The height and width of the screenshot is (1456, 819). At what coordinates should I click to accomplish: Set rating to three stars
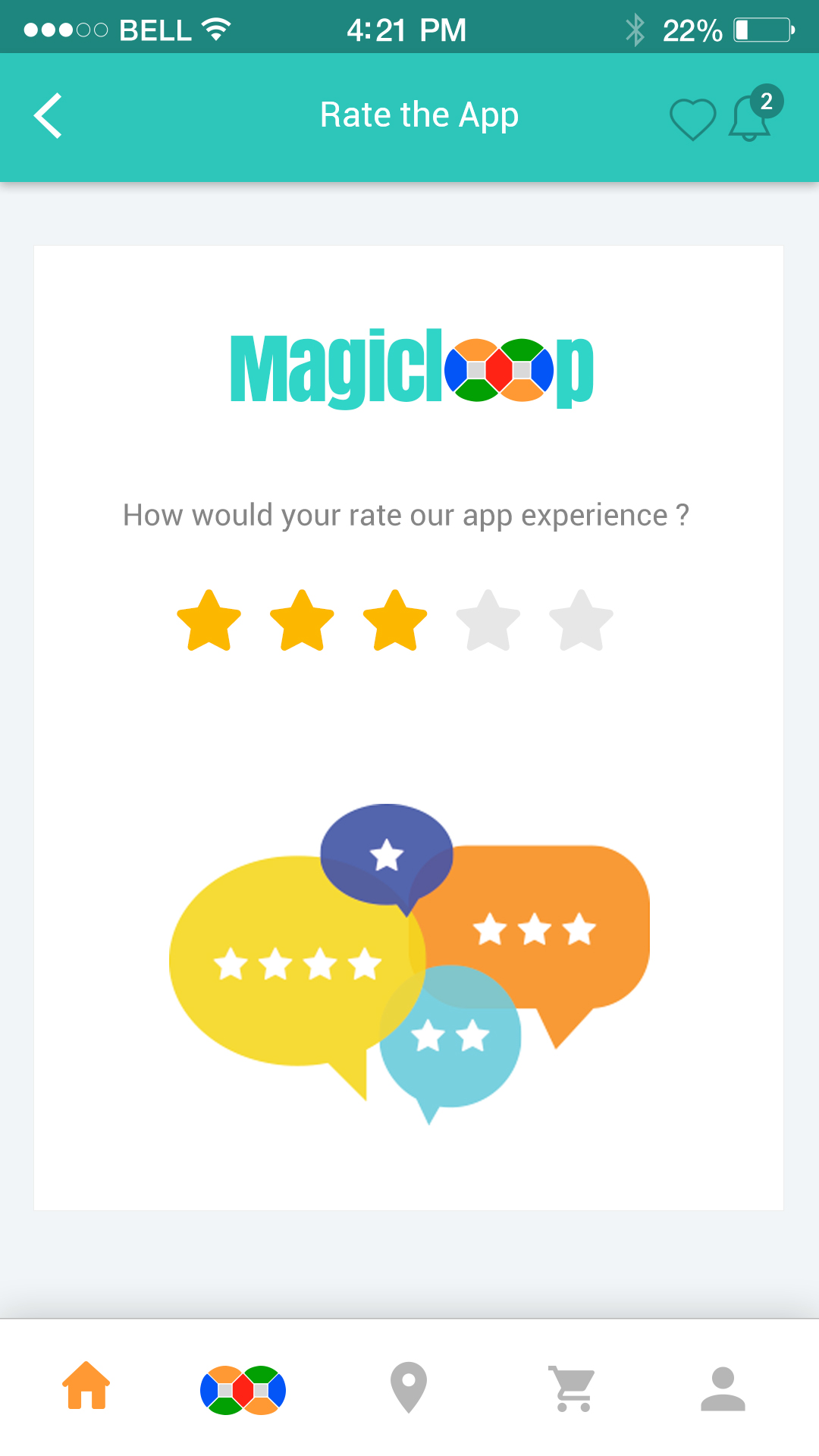coord(395,621)
